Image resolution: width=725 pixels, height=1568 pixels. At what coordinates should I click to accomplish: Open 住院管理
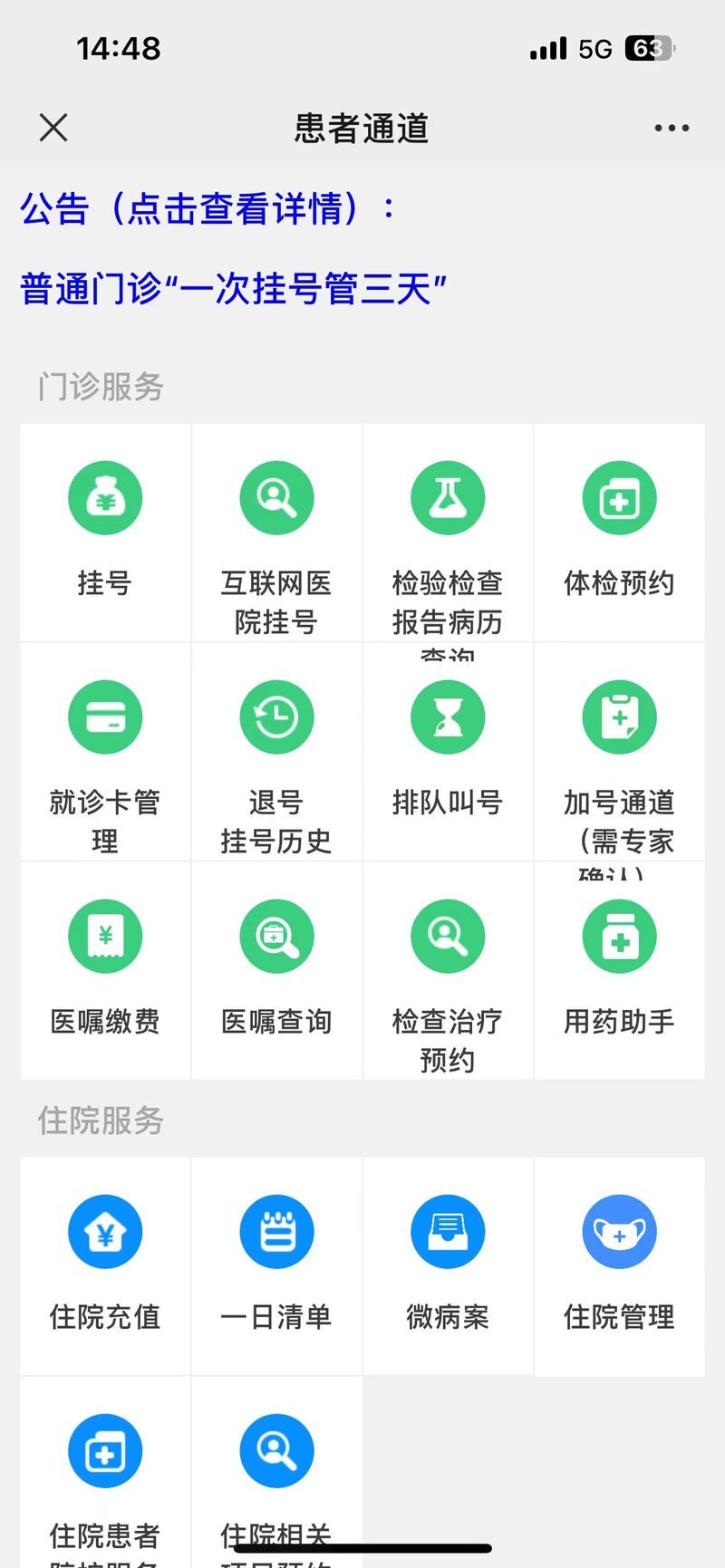pos(619,1266)
